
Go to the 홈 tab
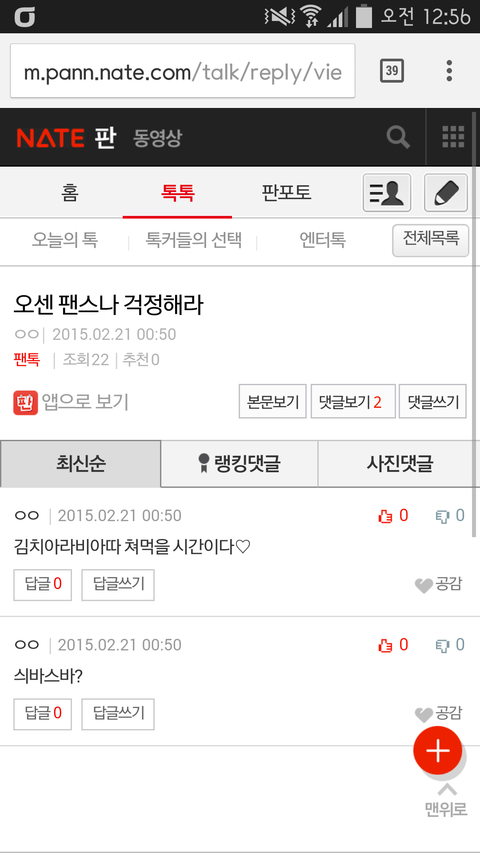[70, 193]
